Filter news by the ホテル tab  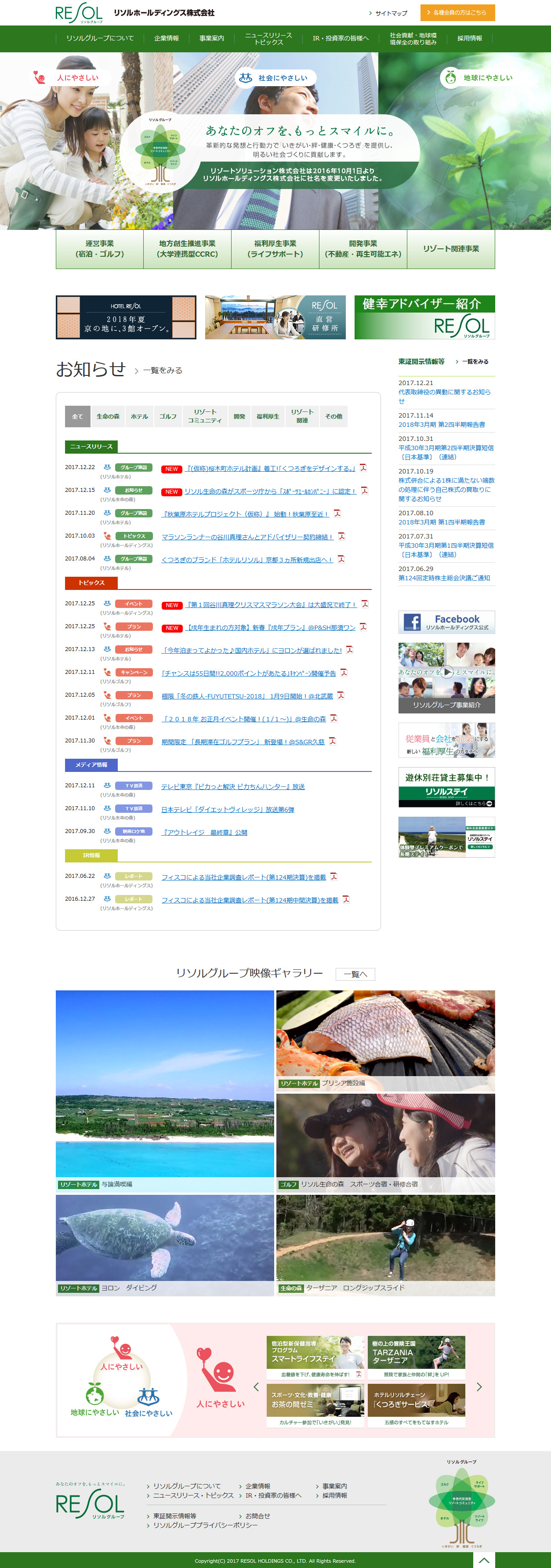(x=139, y=416)
